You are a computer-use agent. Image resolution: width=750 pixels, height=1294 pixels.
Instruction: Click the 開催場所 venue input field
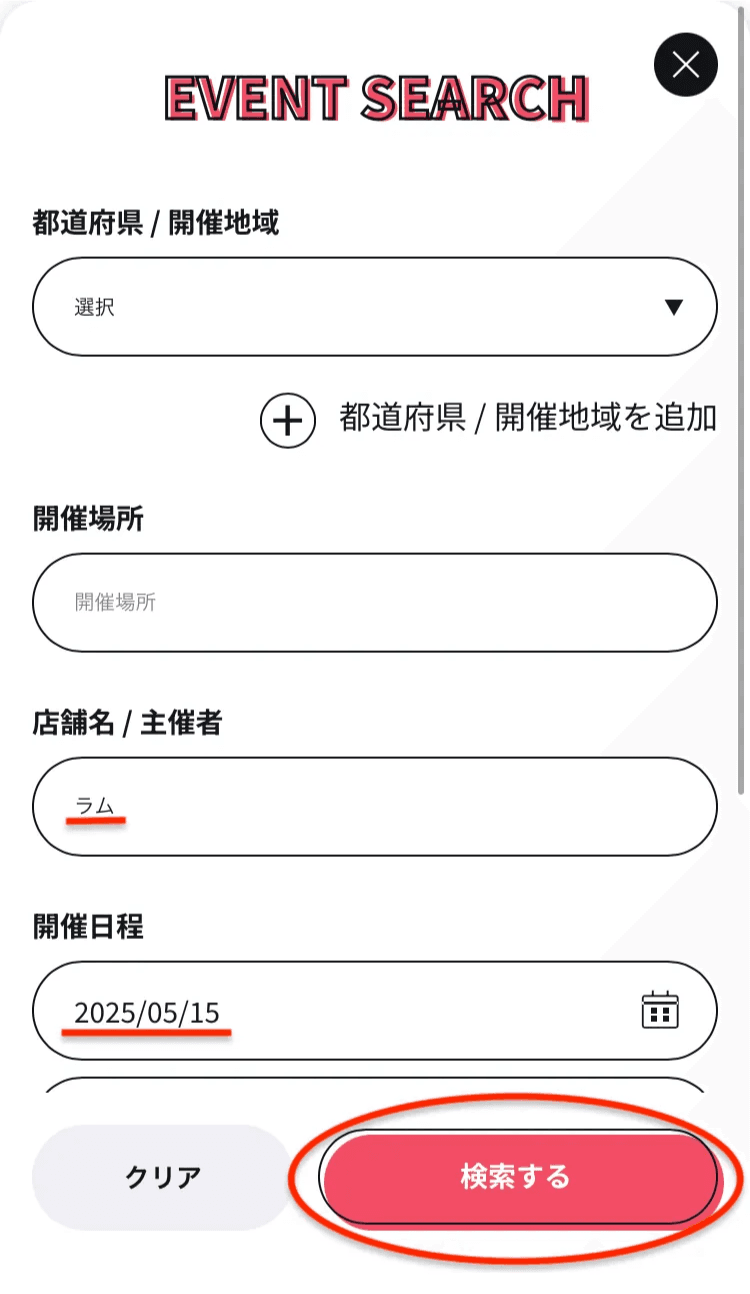[375, 603]
